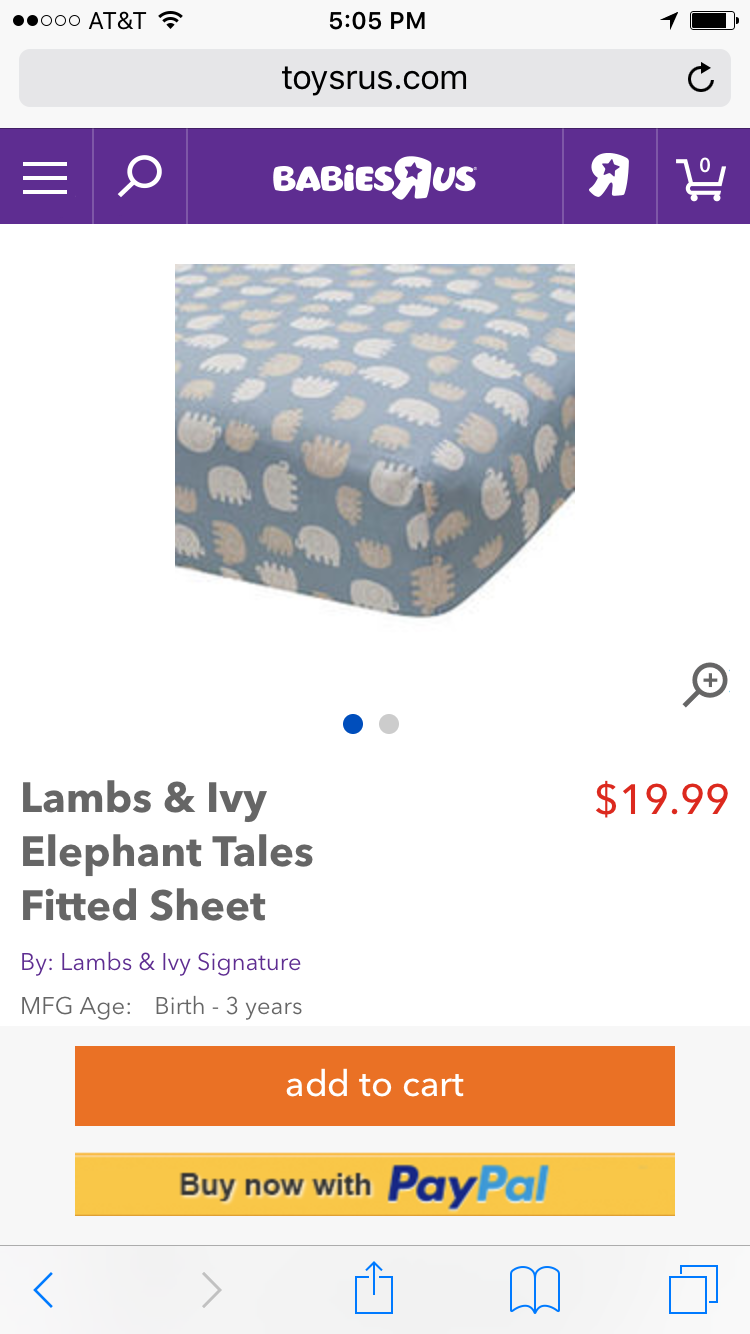Go back to the previous page
Image resolution: width=750 pixels, height=1334 pixels.
tap(43, 1290)
